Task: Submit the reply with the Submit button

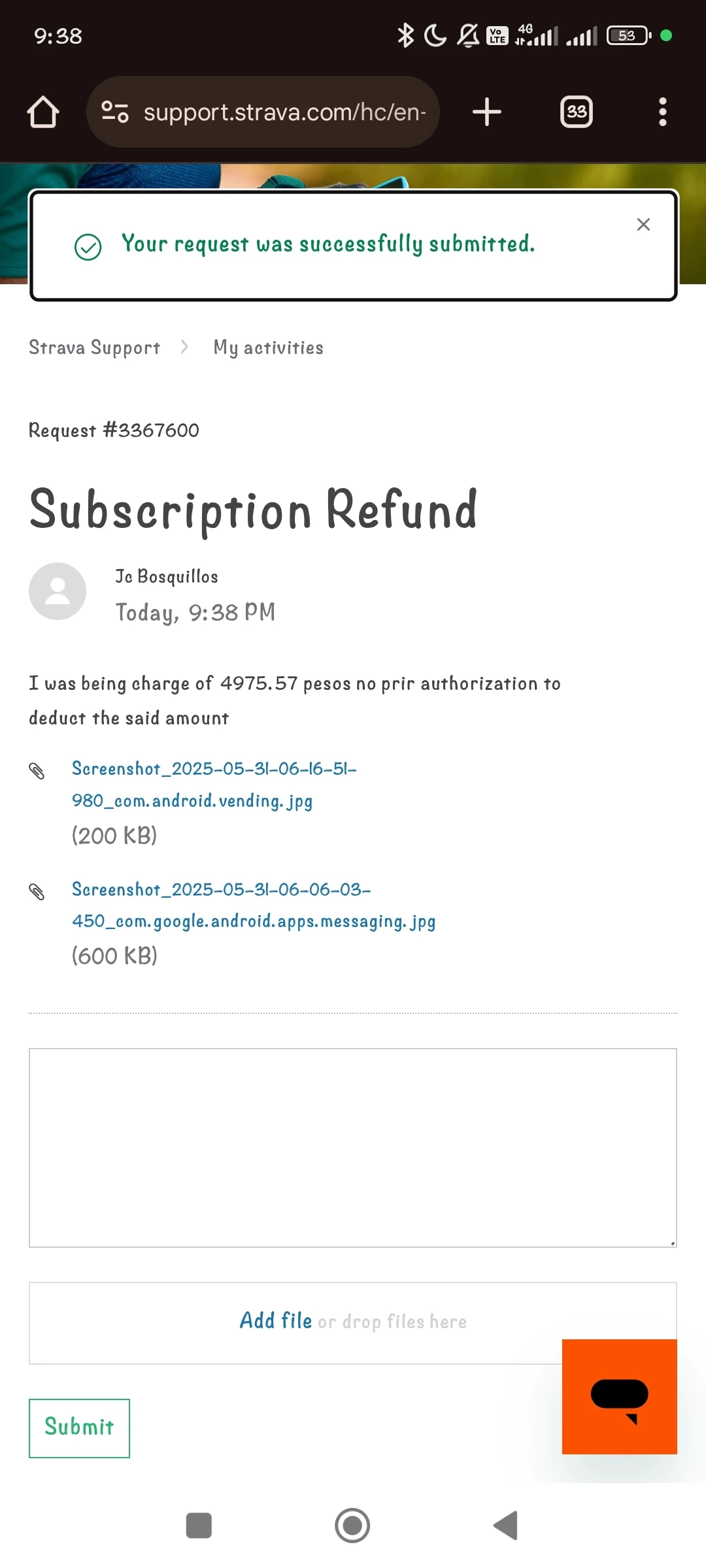Action: [x=79, y=1428]
